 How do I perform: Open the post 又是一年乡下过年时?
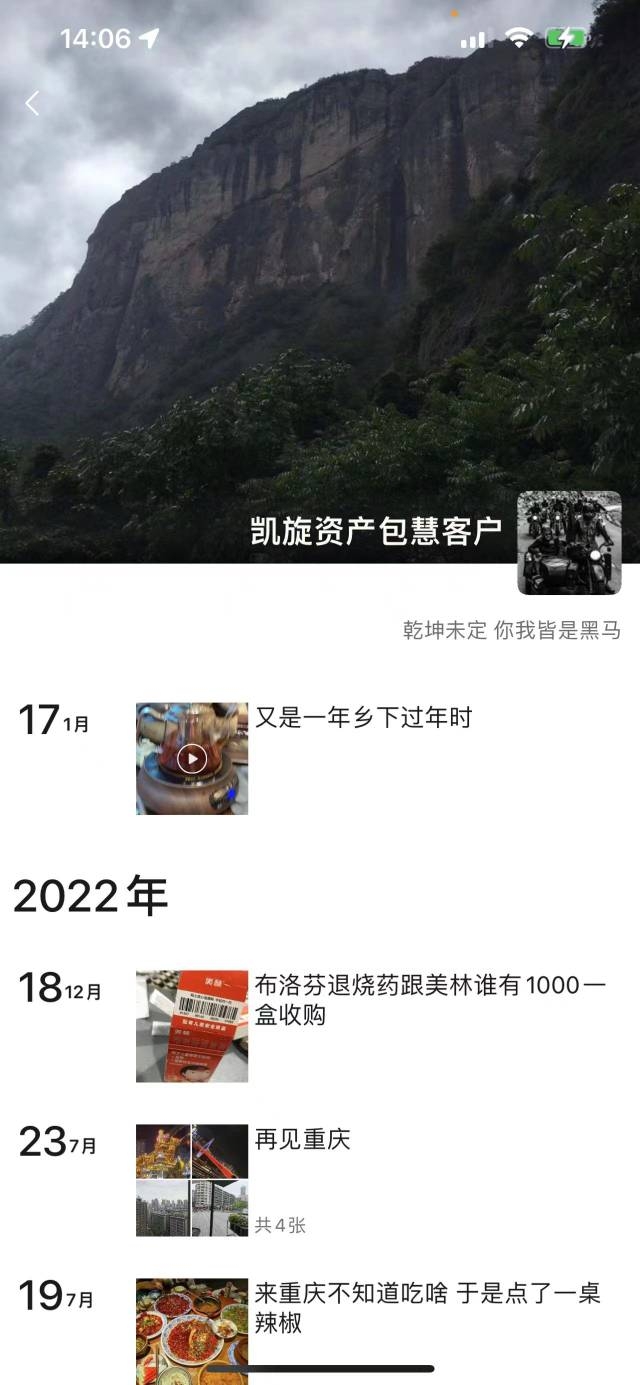[x=363, y=718]
